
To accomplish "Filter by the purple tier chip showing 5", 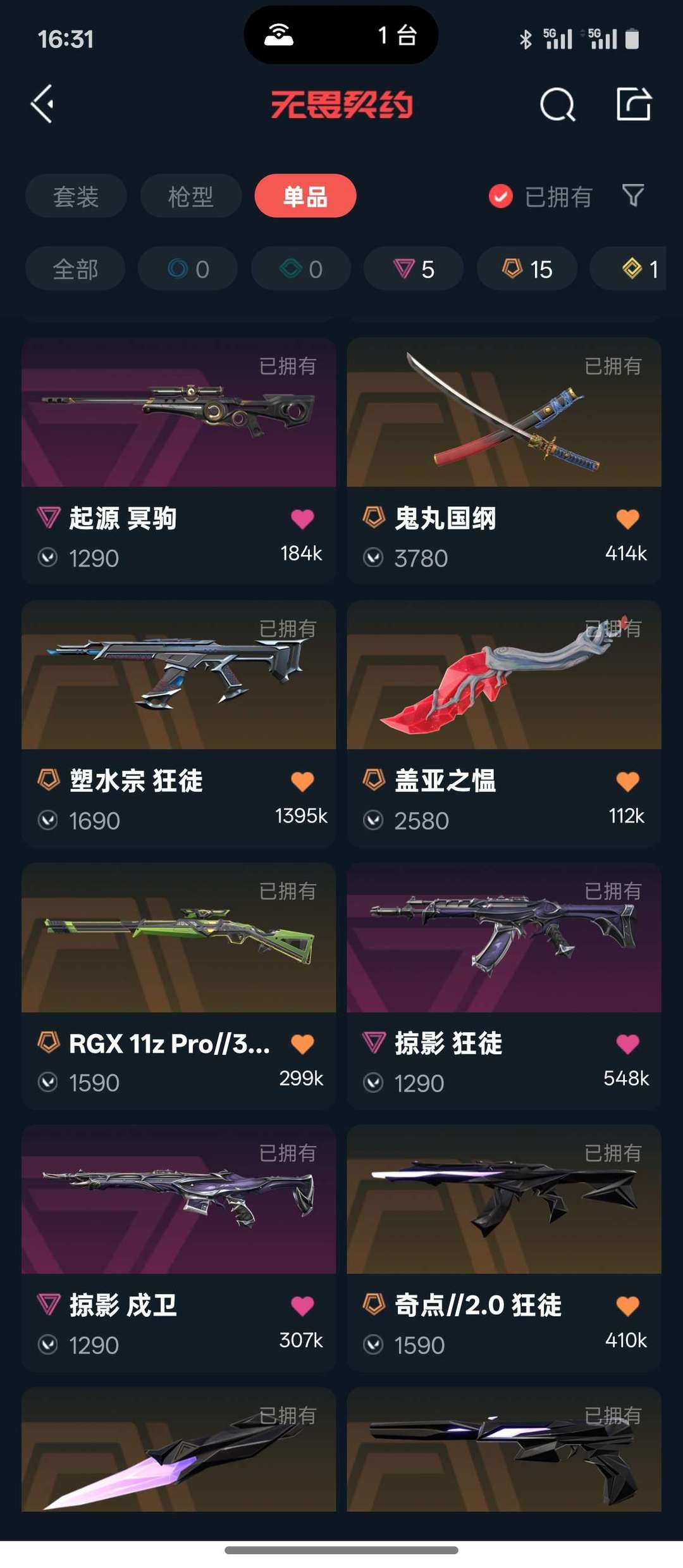I will 414,269.
